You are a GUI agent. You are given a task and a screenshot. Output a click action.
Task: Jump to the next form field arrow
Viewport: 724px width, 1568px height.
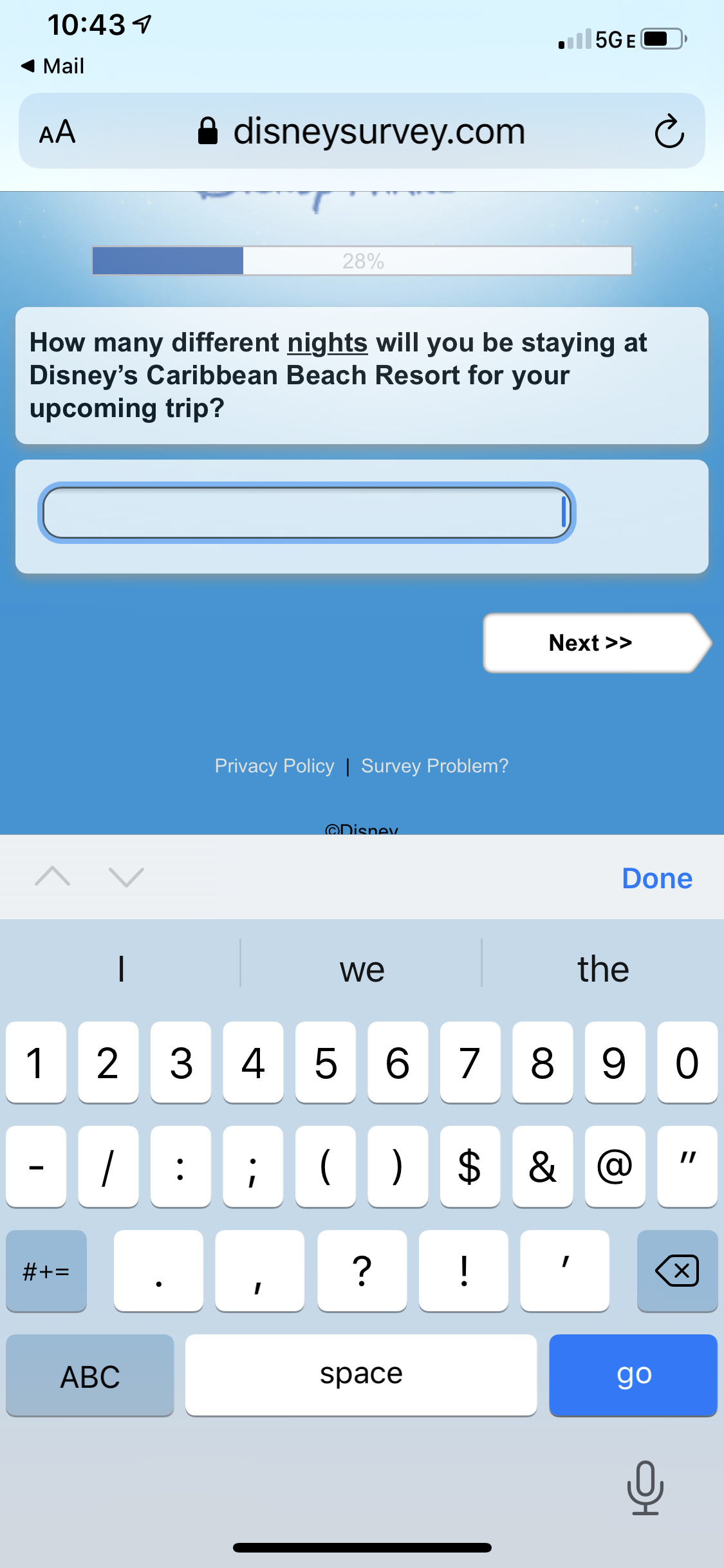[126, 877]
